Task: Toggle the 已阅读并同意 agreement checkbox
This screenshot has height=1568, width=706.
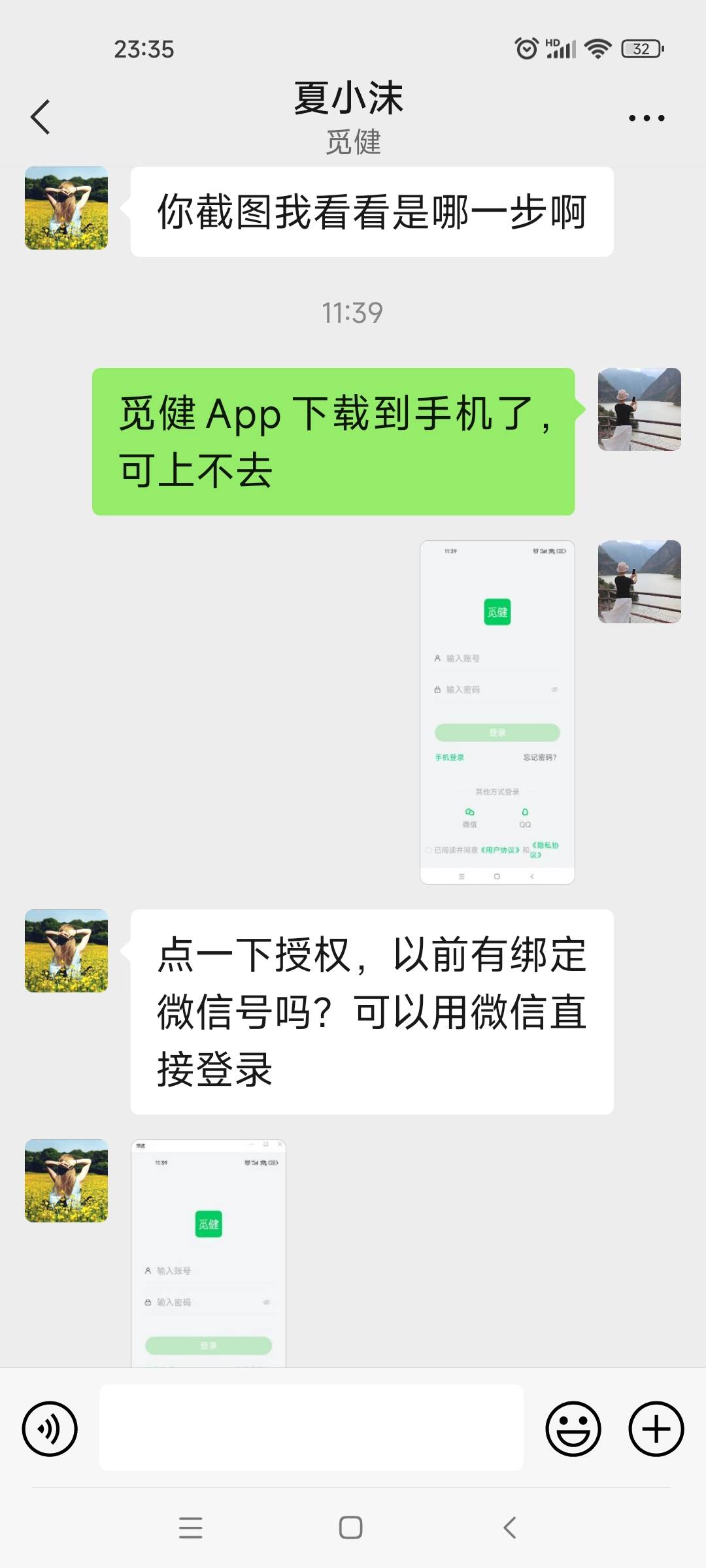Action: tap(429, 848)
